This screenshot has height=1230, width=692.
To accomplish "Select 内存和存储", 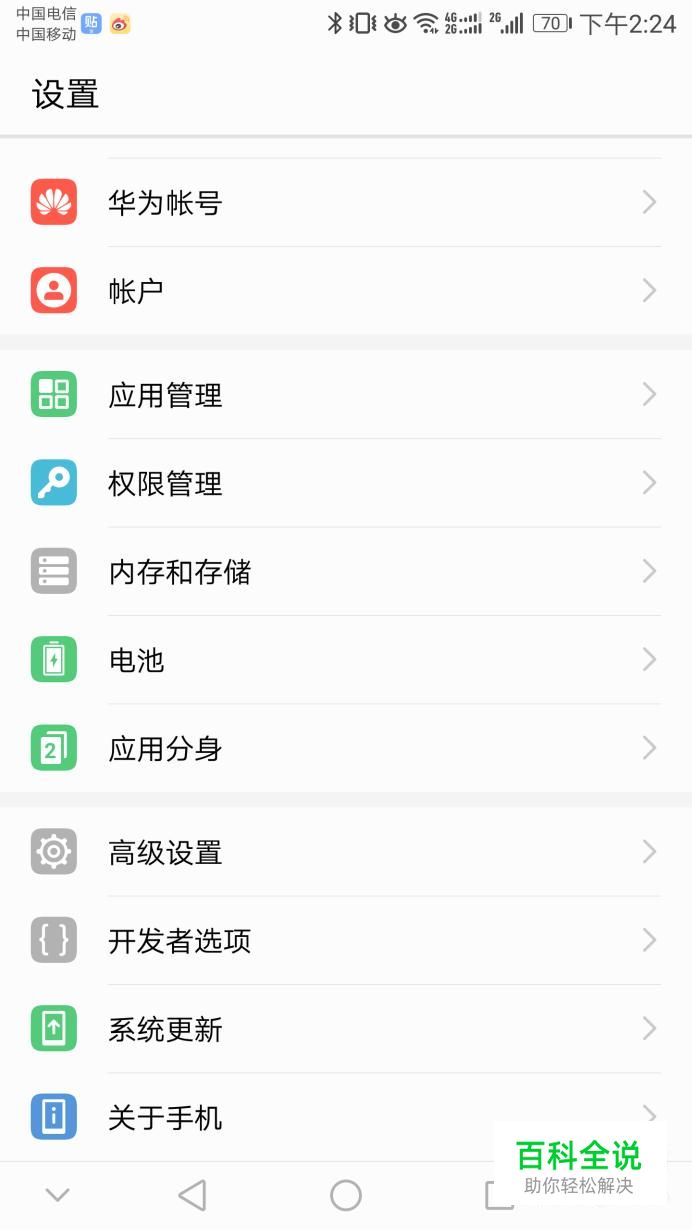I will [346, 571].
